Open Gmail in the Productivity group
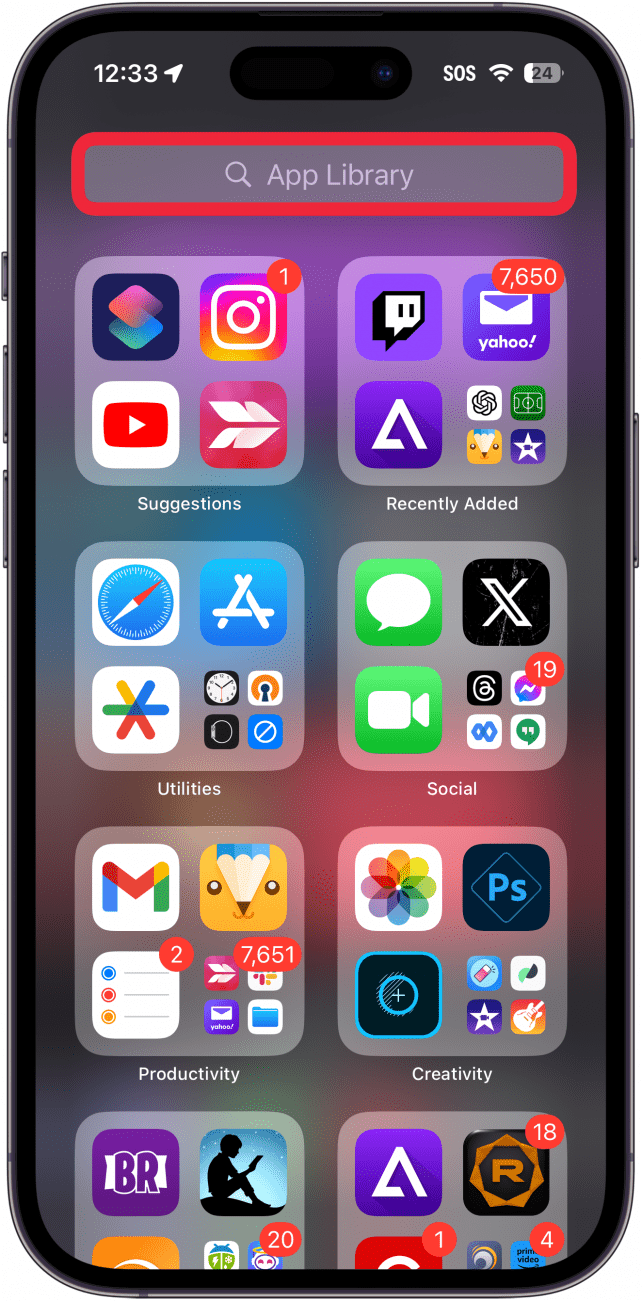The width and height of the screenshot is (642, 1301). click(x=136, y=887)
